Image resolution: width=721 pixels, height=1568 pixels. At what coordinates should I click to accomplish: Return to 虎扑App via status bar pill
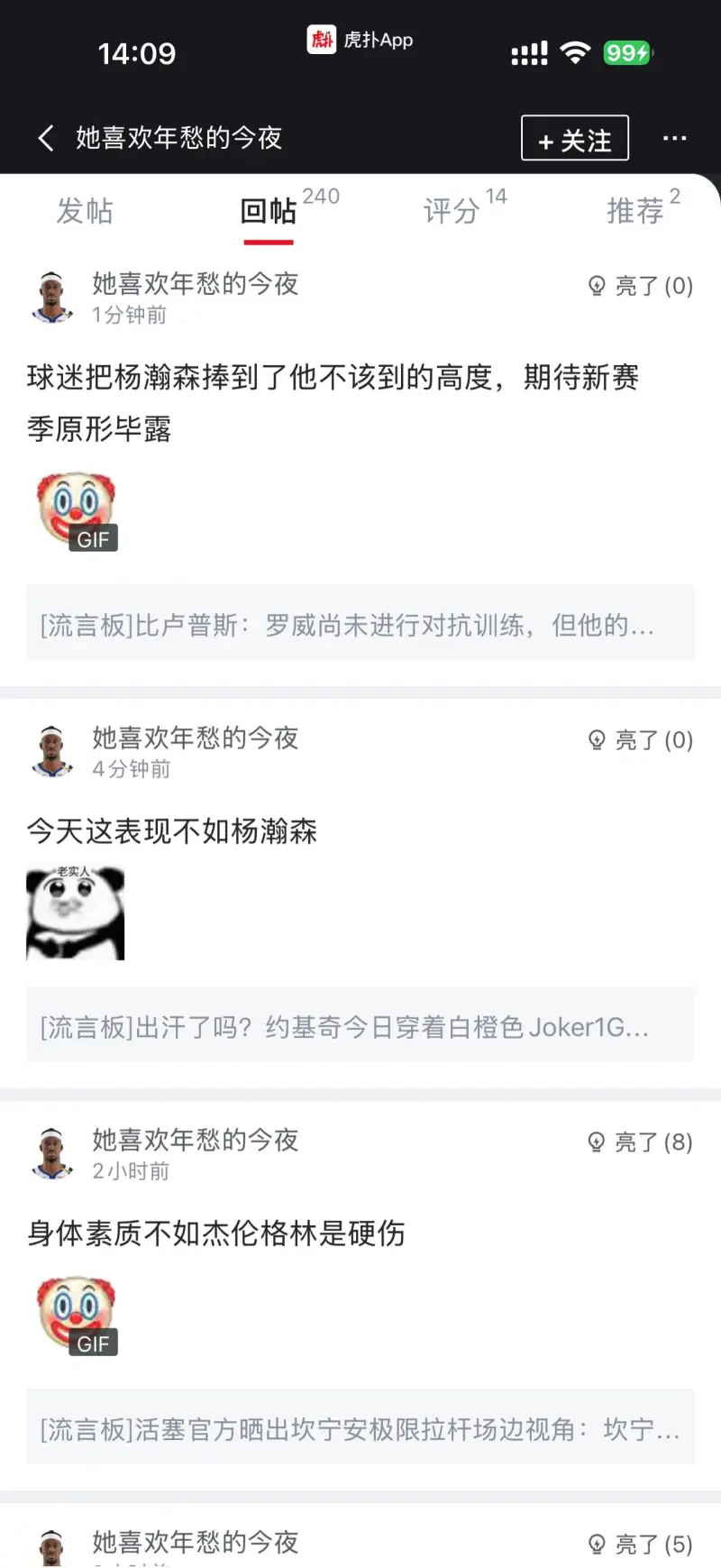click(360, 40)
